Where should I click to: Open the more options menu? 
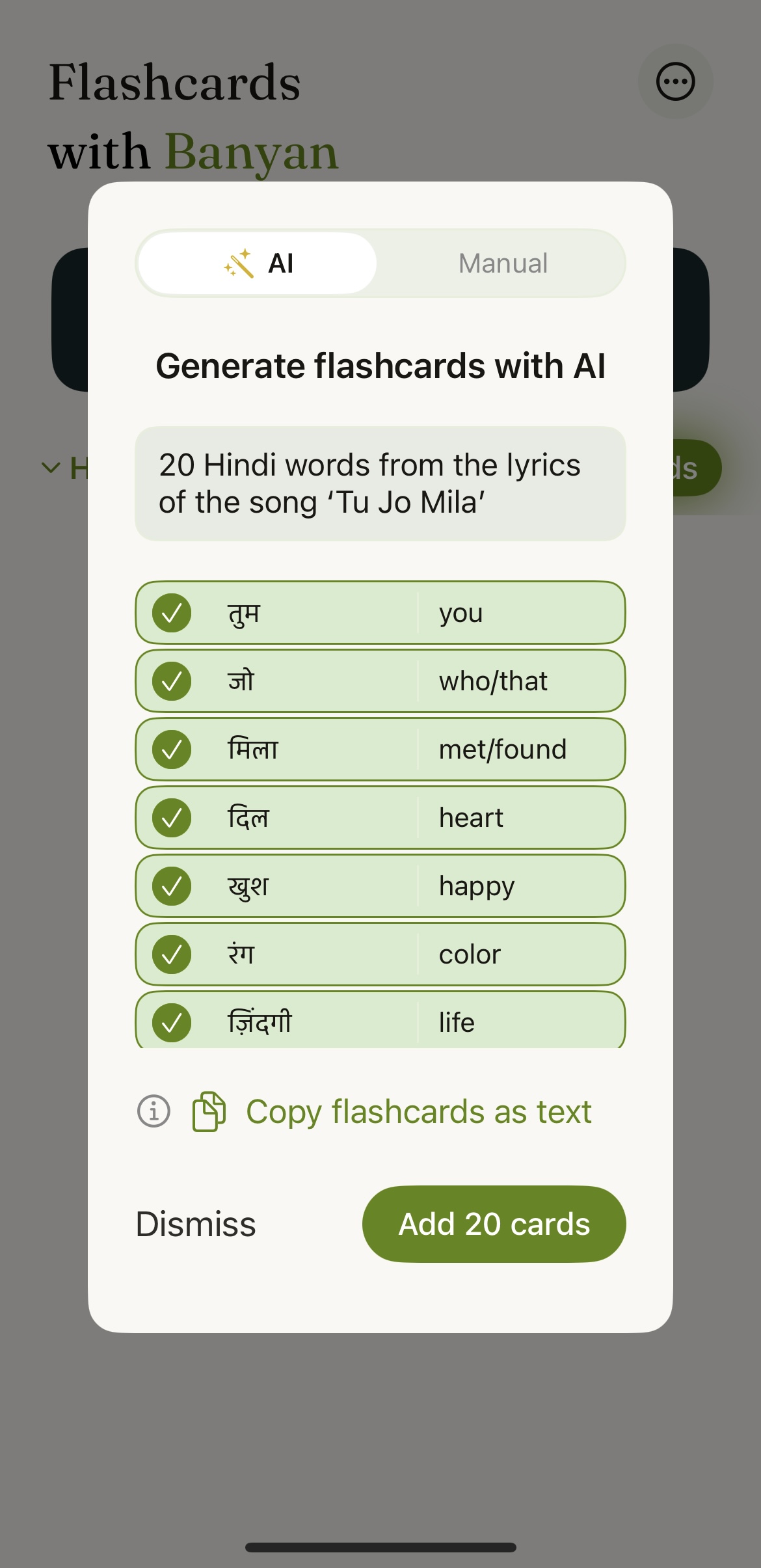(675, 82)
